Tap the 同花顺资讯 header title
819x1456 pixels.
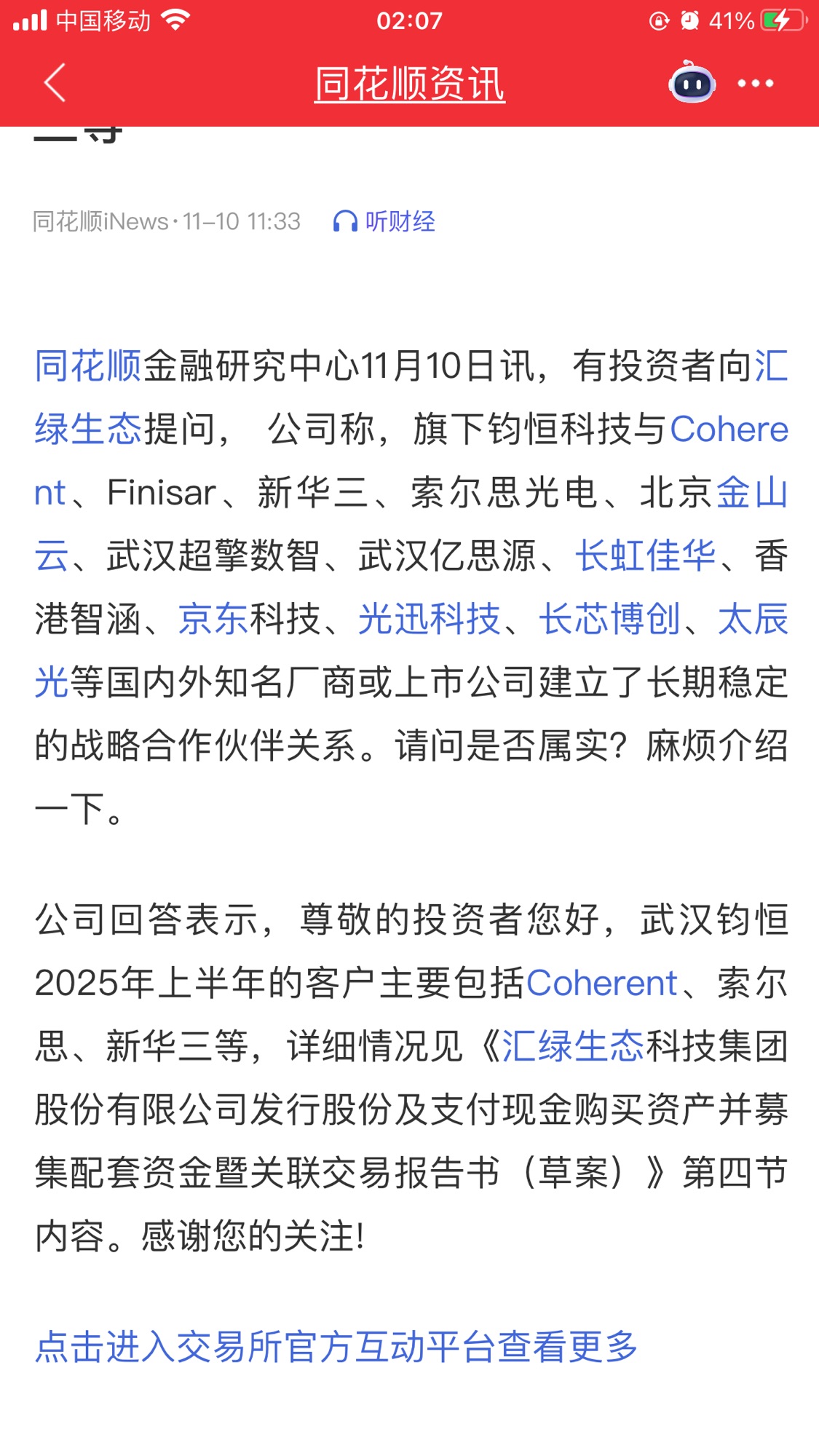(409, 84)
